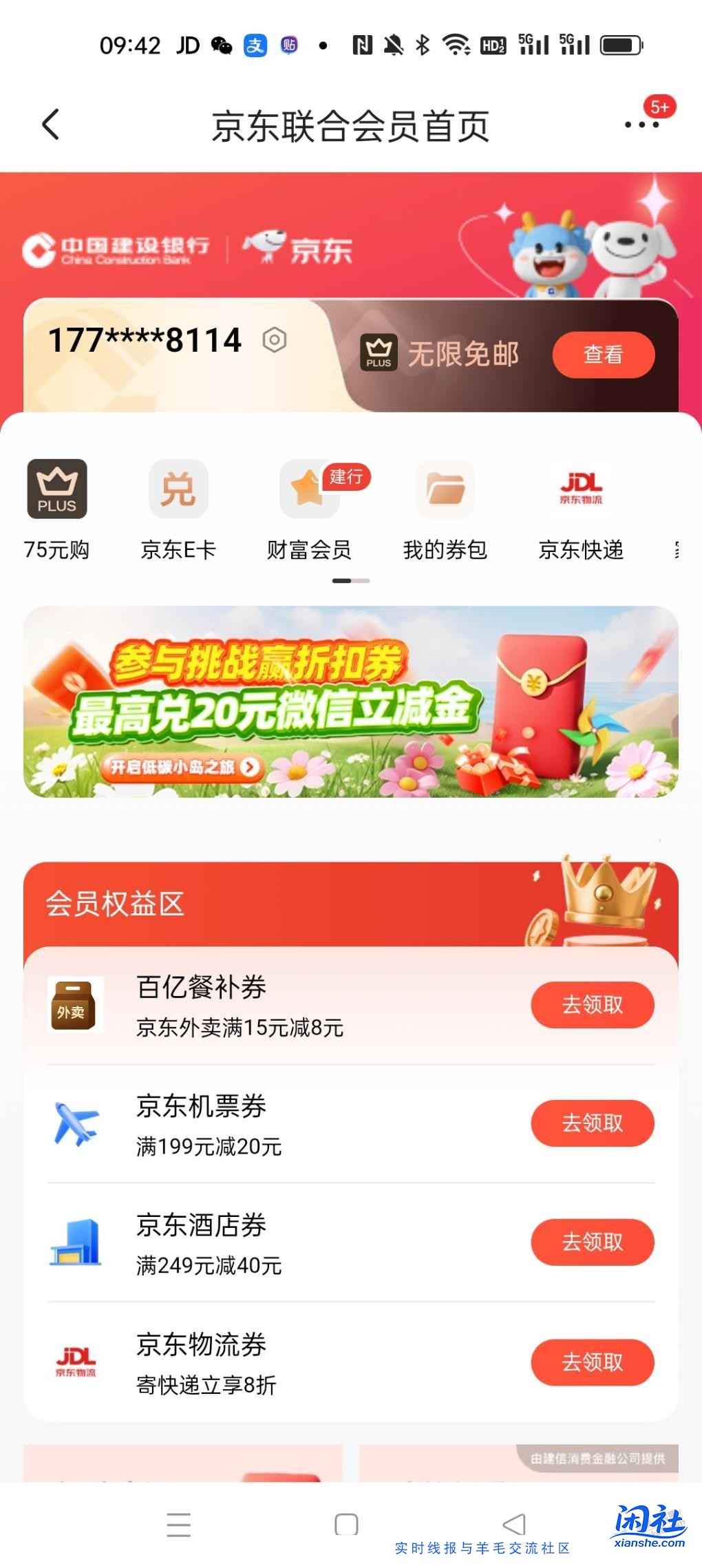Tap the second page indicator dot
The height and width of the screenshot is (1568, 702).
361,580
